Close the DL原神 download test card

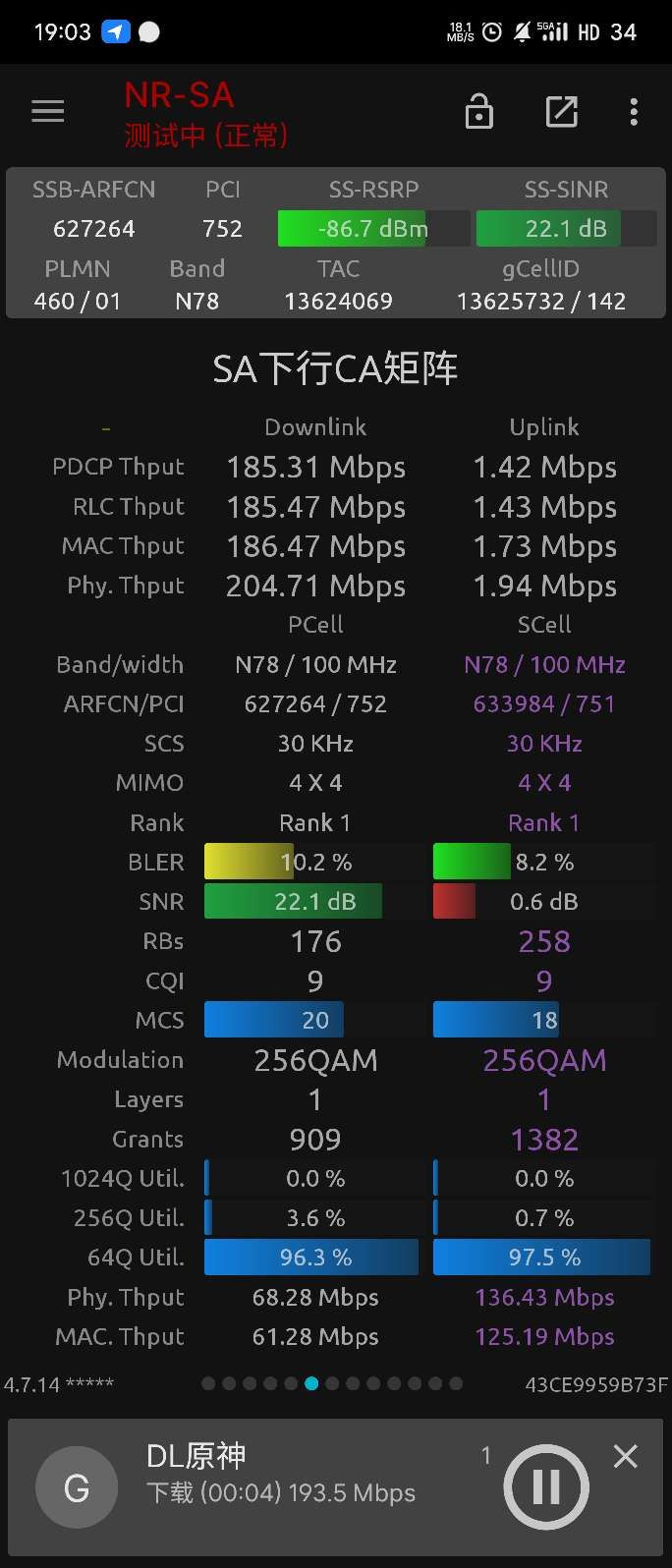(626, 1456)
